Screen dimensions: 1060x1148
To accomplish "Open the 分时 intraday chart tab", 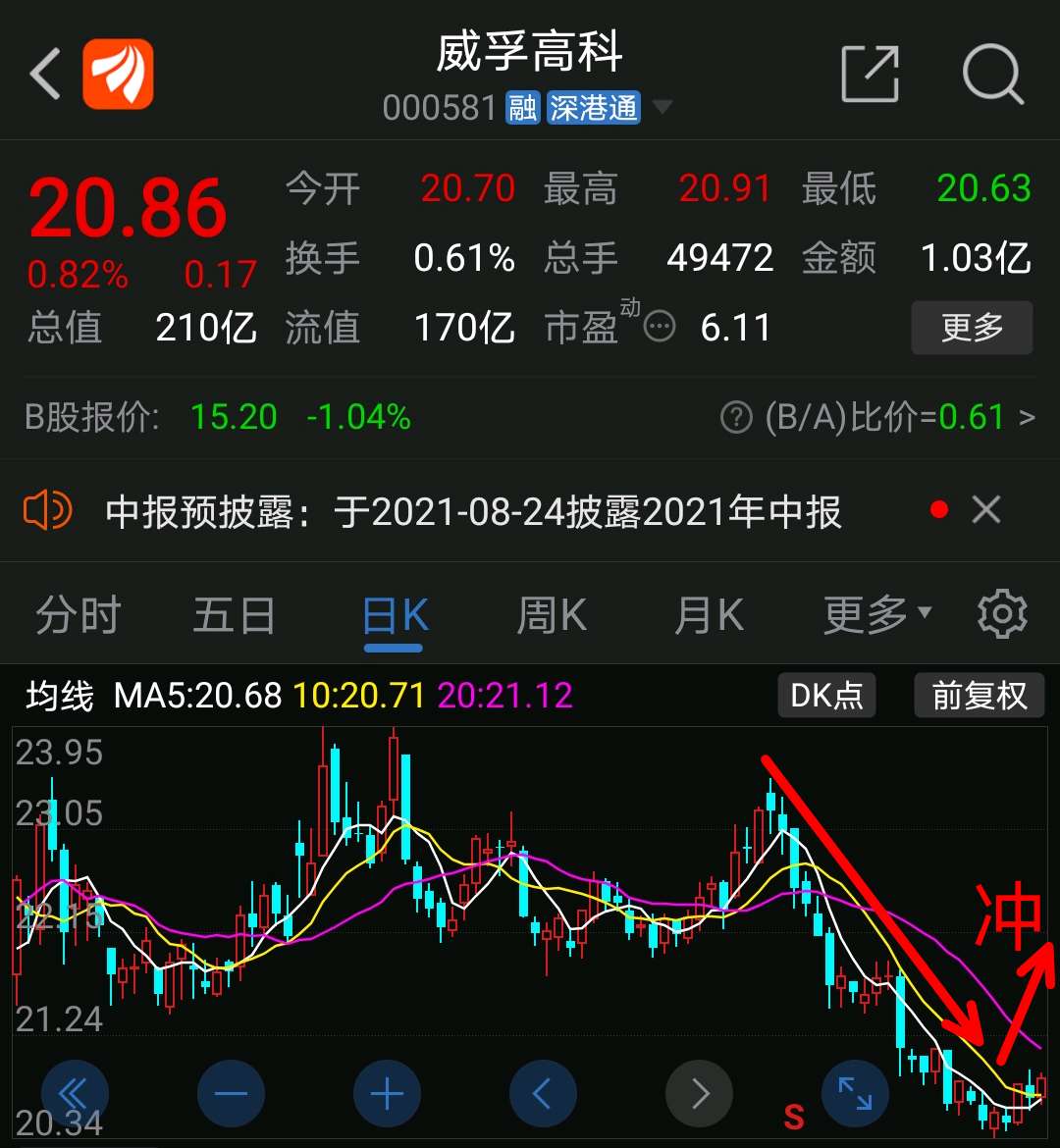I will click(78, 613).
